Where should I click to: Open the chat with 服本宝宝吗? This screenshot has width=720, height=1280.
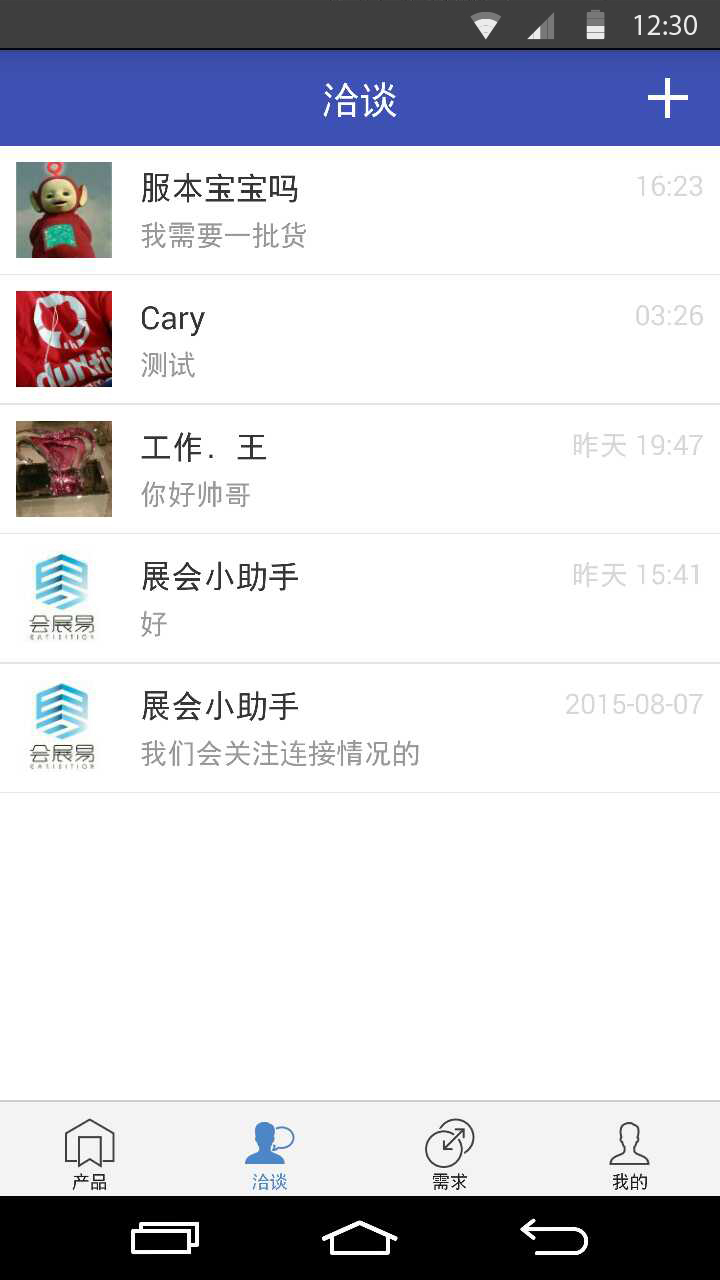(360, 210)
